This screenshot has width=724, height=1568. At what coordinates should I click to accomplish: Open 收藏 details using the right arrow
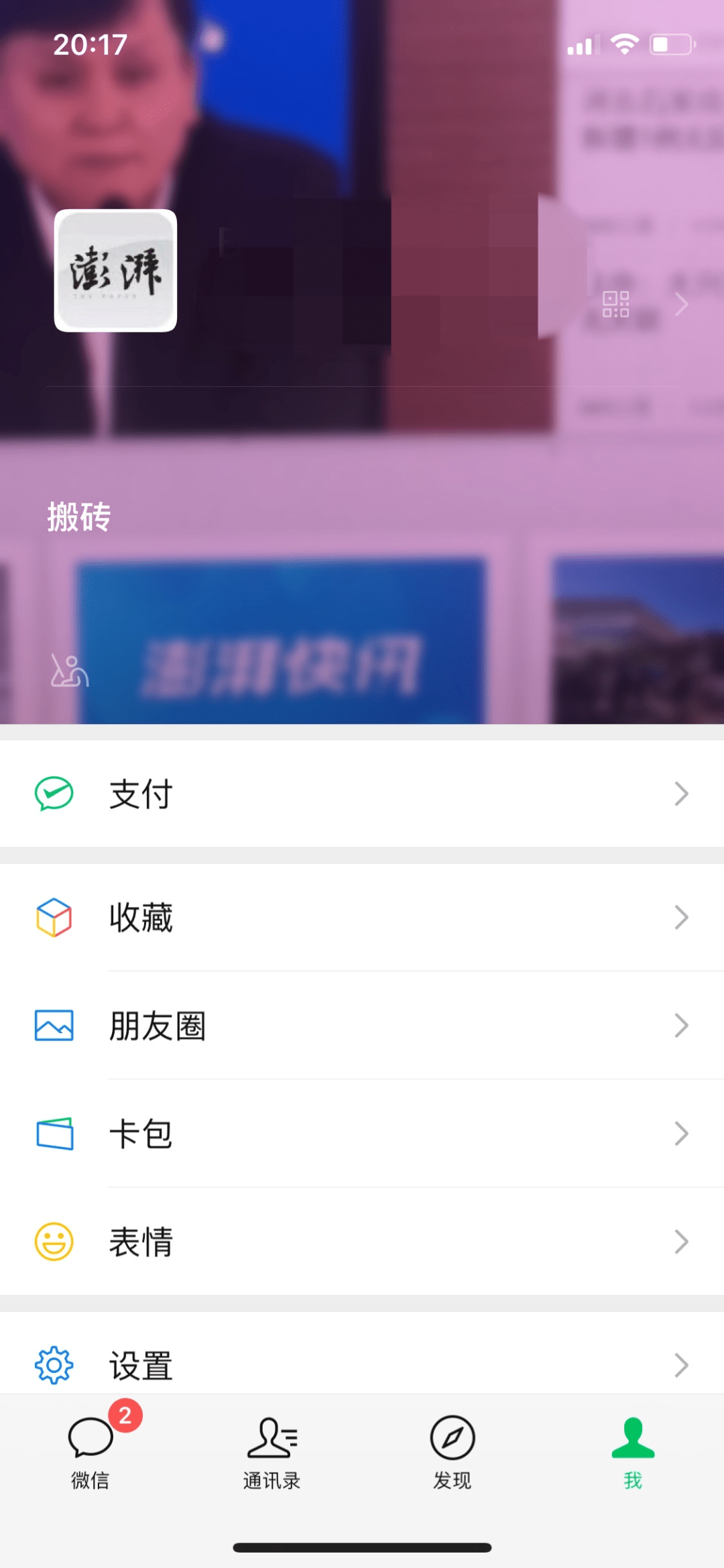point(682,917)
